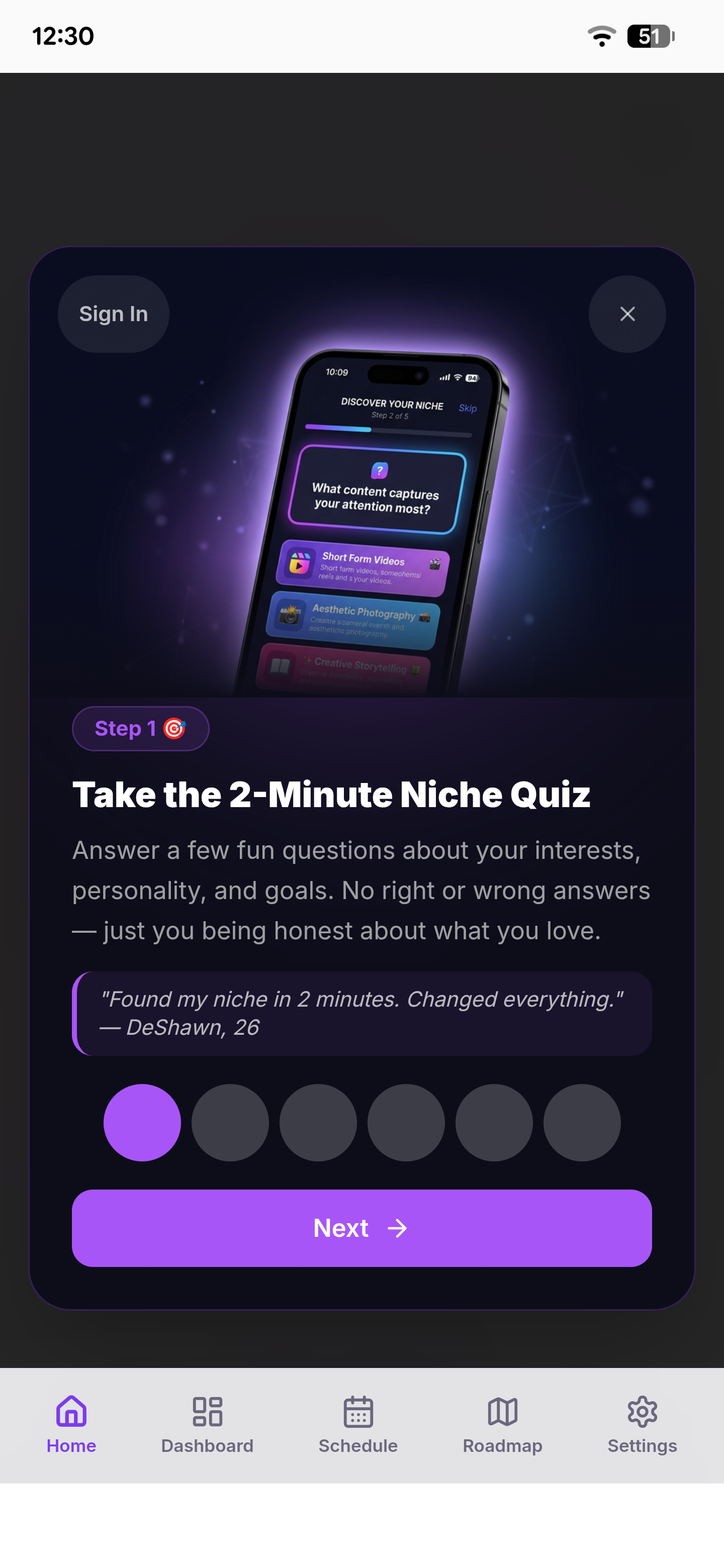
Task: View the Roadmap tab
Action: 502,1424
